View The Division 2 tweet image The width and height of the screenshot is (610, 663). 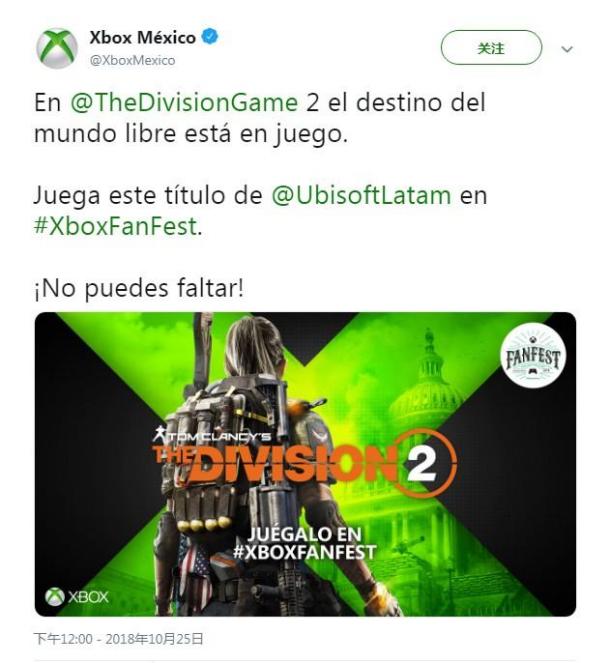305,463
